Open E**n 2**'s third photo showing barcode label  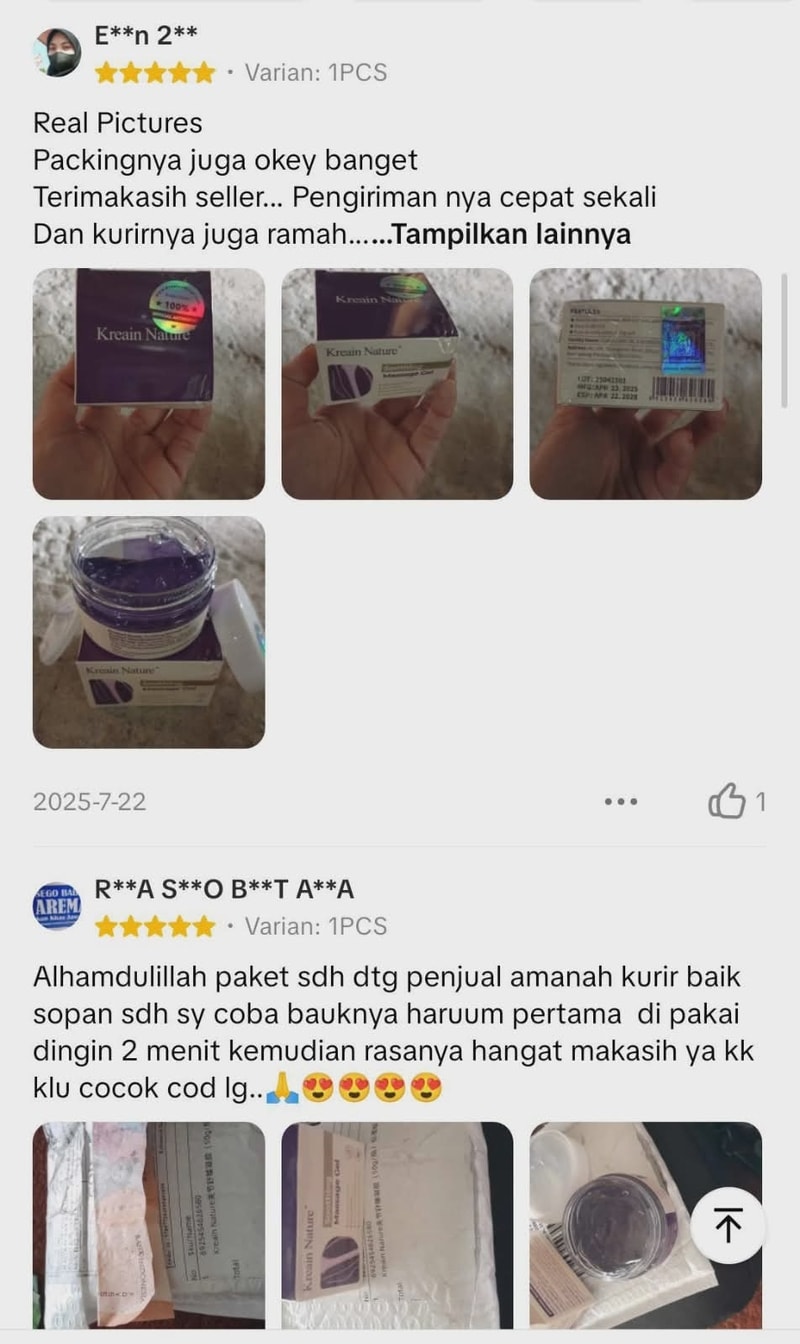(x=645, y=383)
